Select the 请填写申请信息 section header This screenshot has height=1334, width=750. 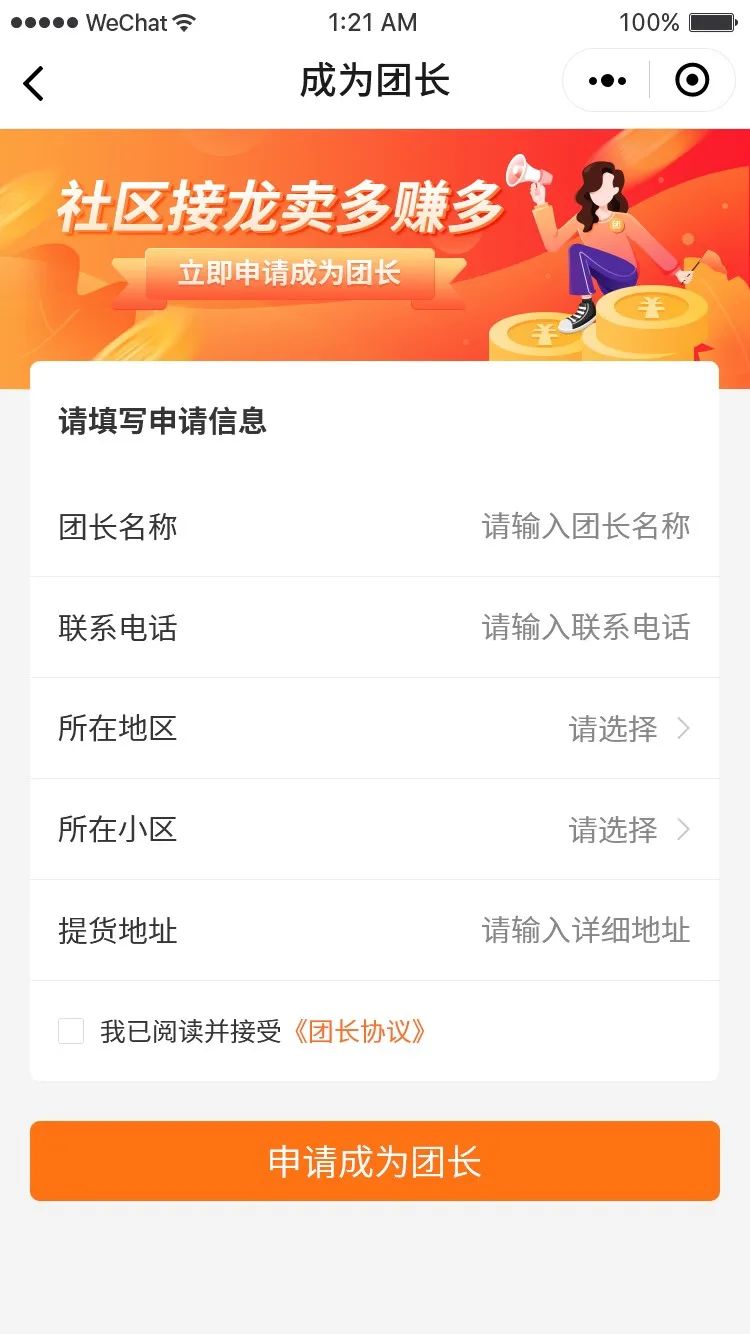(x=160, y=421)
